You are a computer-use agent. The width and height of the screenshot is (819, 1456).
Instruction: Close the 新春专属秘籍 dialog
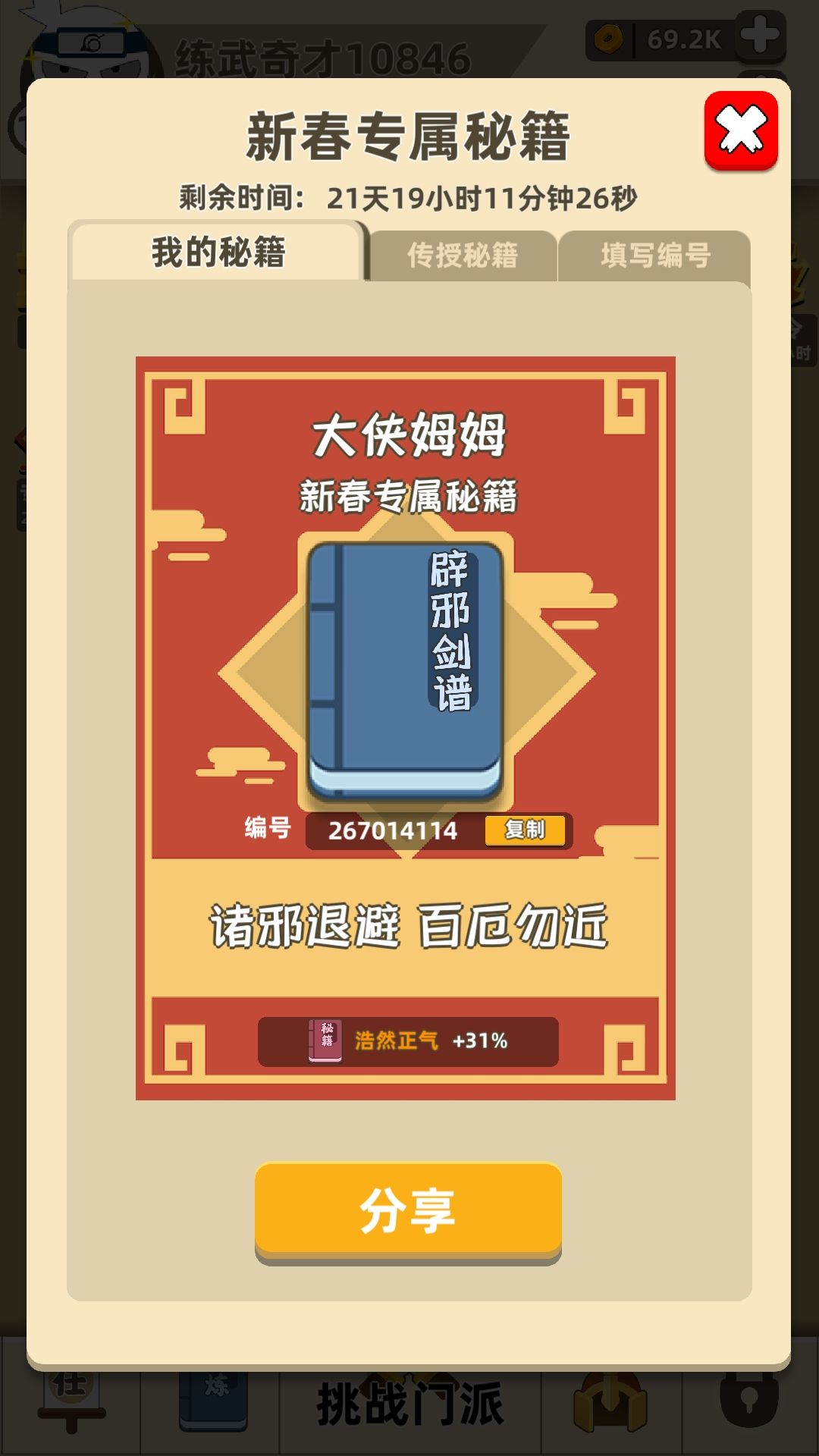pos(741,130)
